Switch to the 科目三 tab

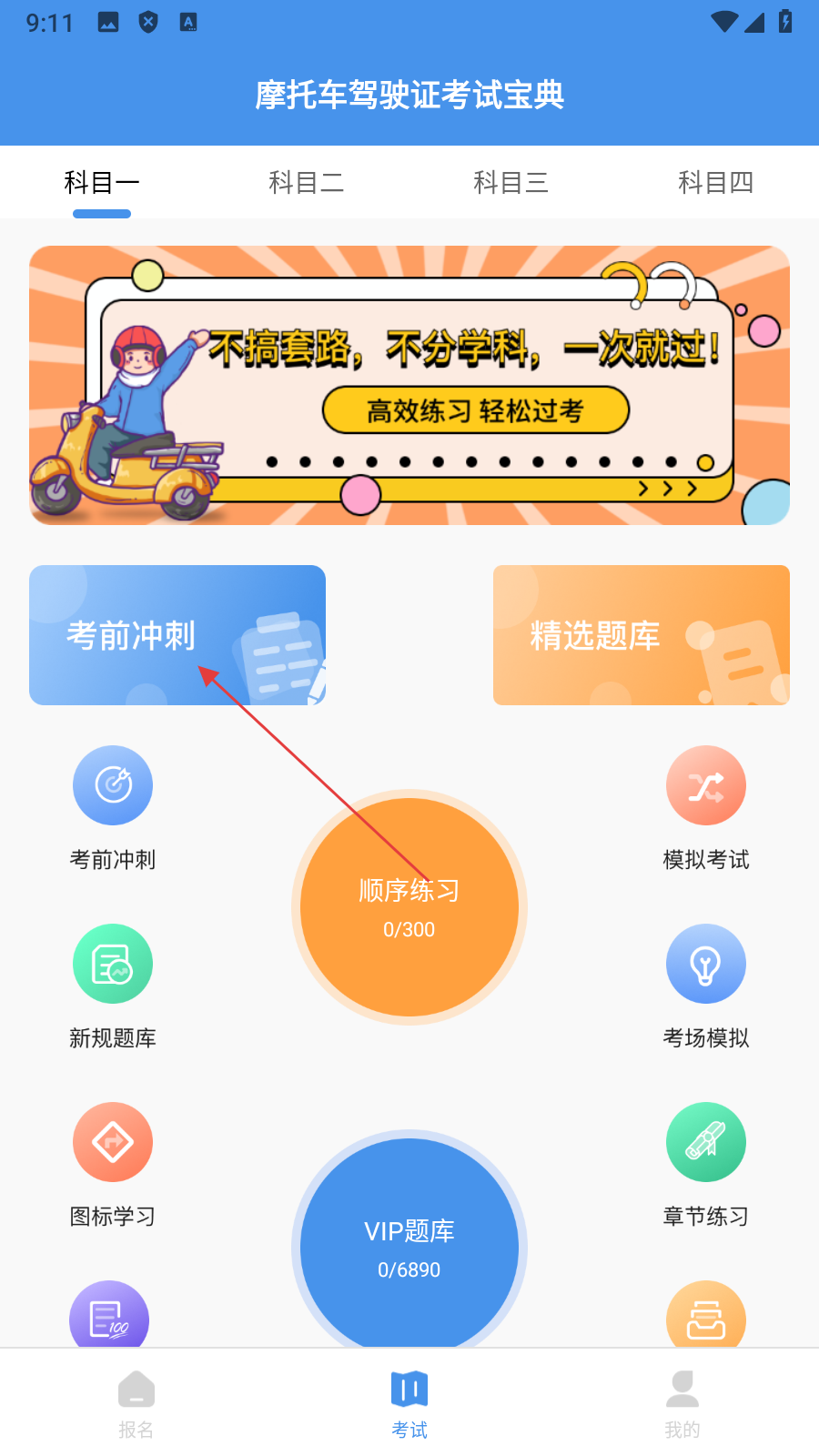[511, 183]
